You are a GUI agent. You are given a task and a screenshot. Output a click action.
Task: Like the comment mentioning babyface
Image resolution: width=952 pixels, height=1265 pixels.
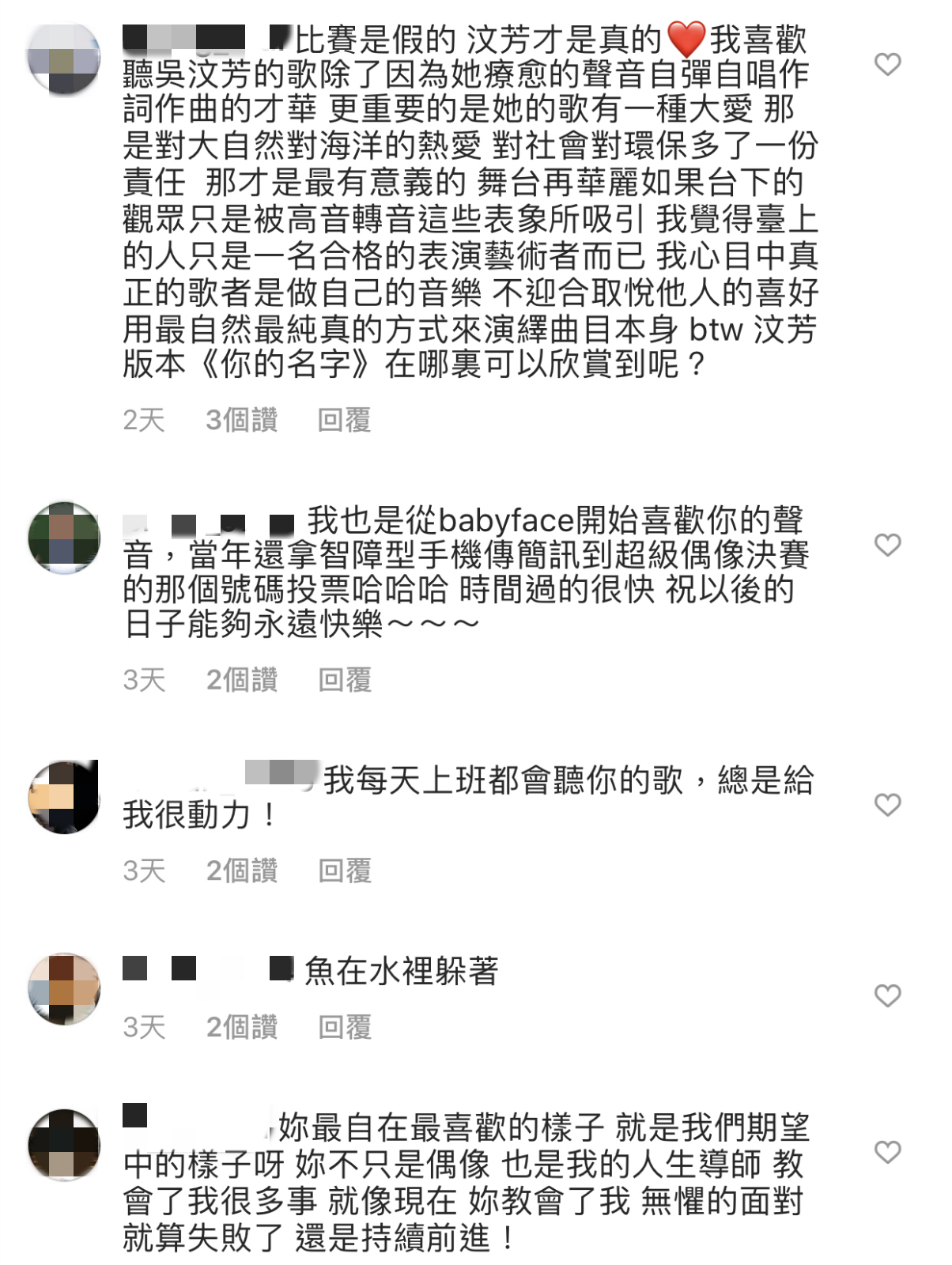[x=887, y=545]
